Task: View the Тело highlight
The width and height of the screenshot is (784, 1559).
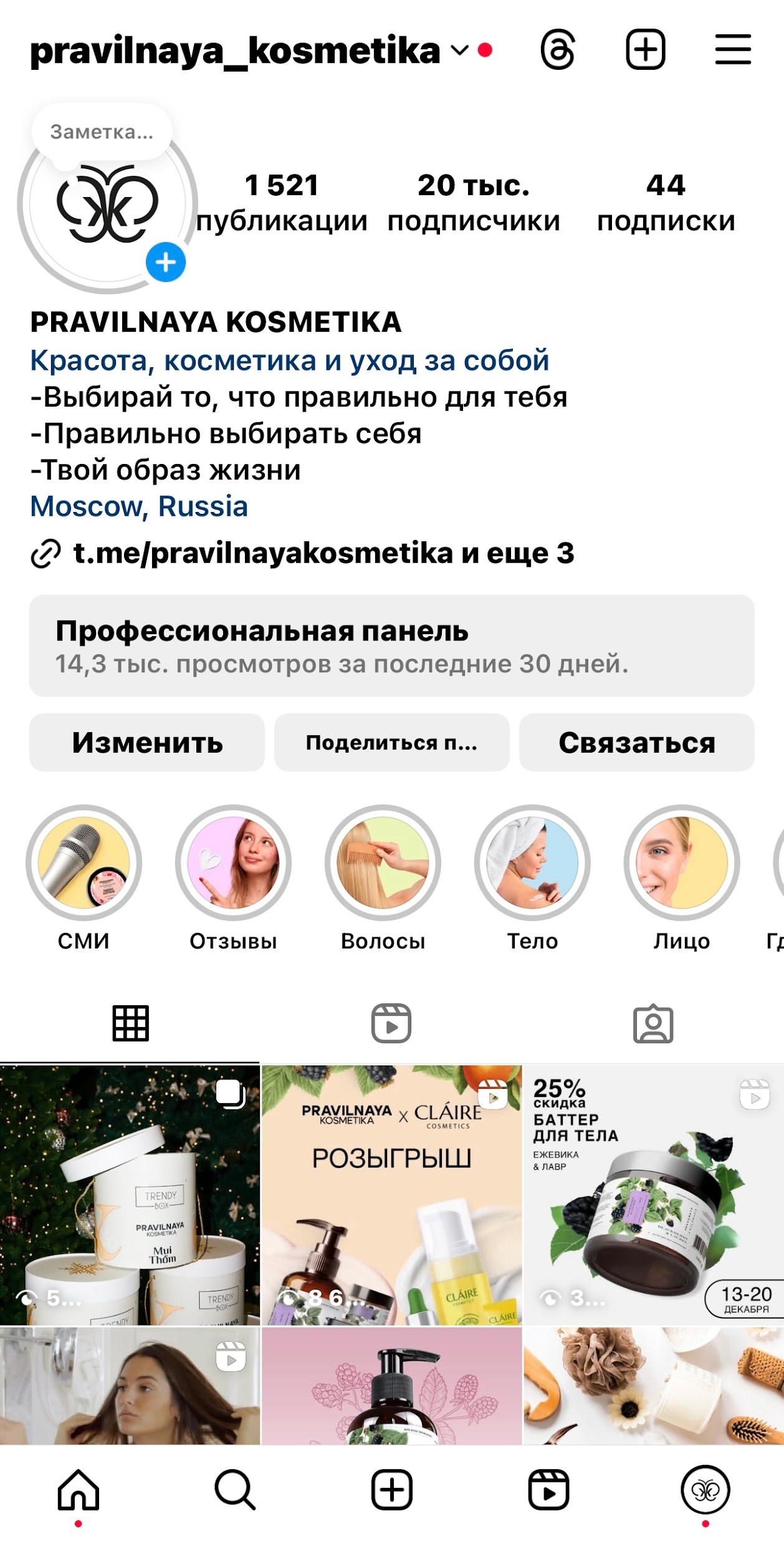Action: (x=532, y=863)
